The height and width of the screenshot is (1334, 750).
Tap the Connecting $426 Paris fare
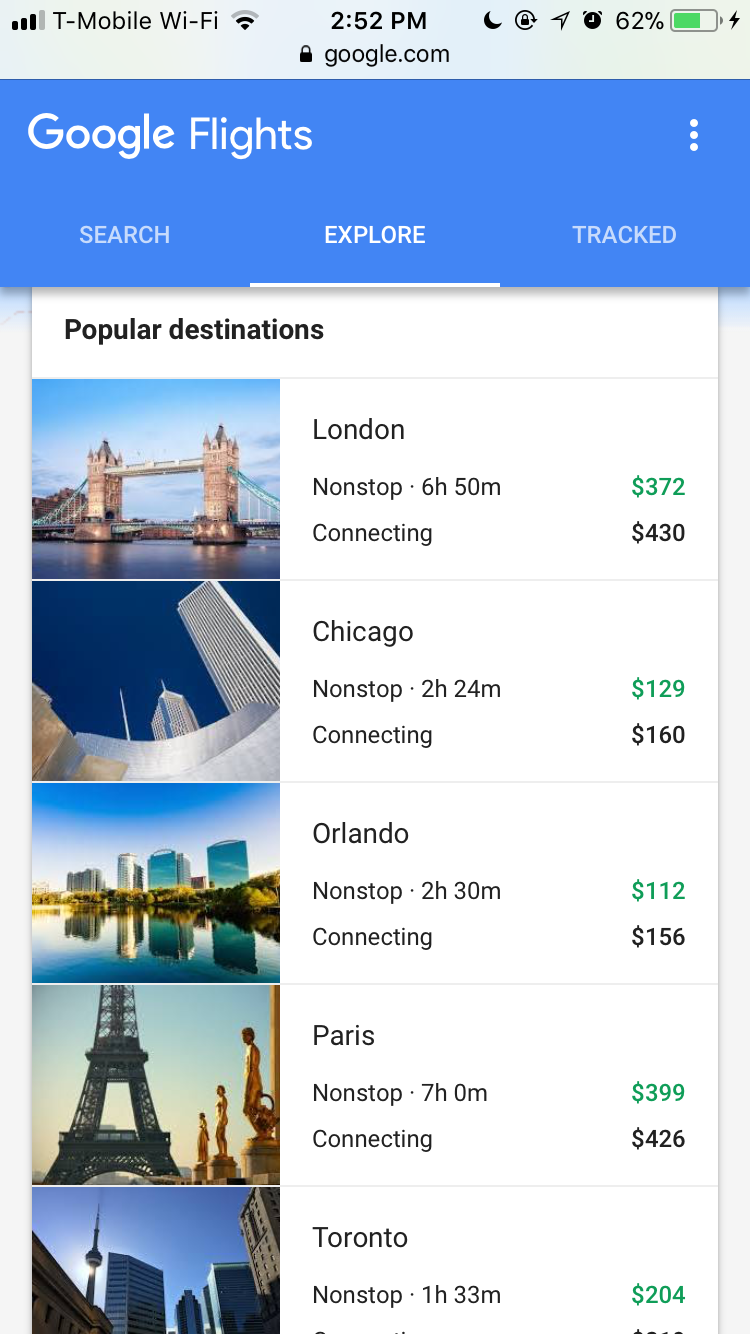coord(657,1138)
